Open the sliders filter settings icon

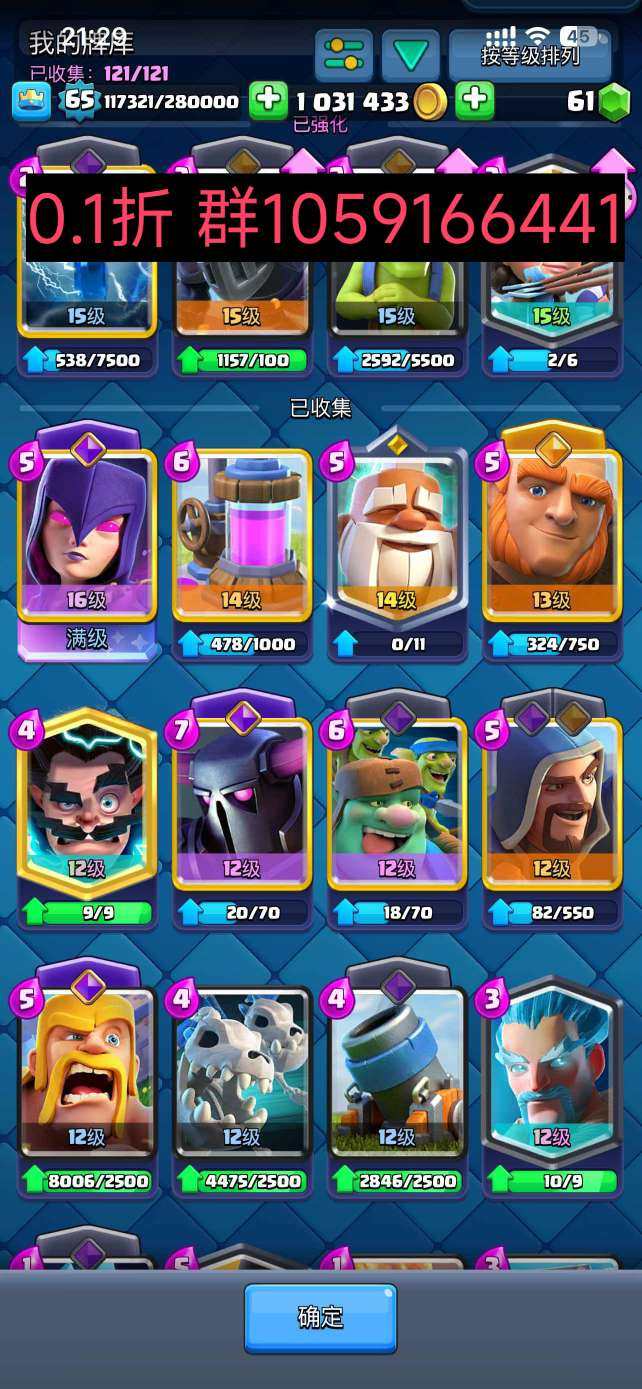[x=344, y=54]
